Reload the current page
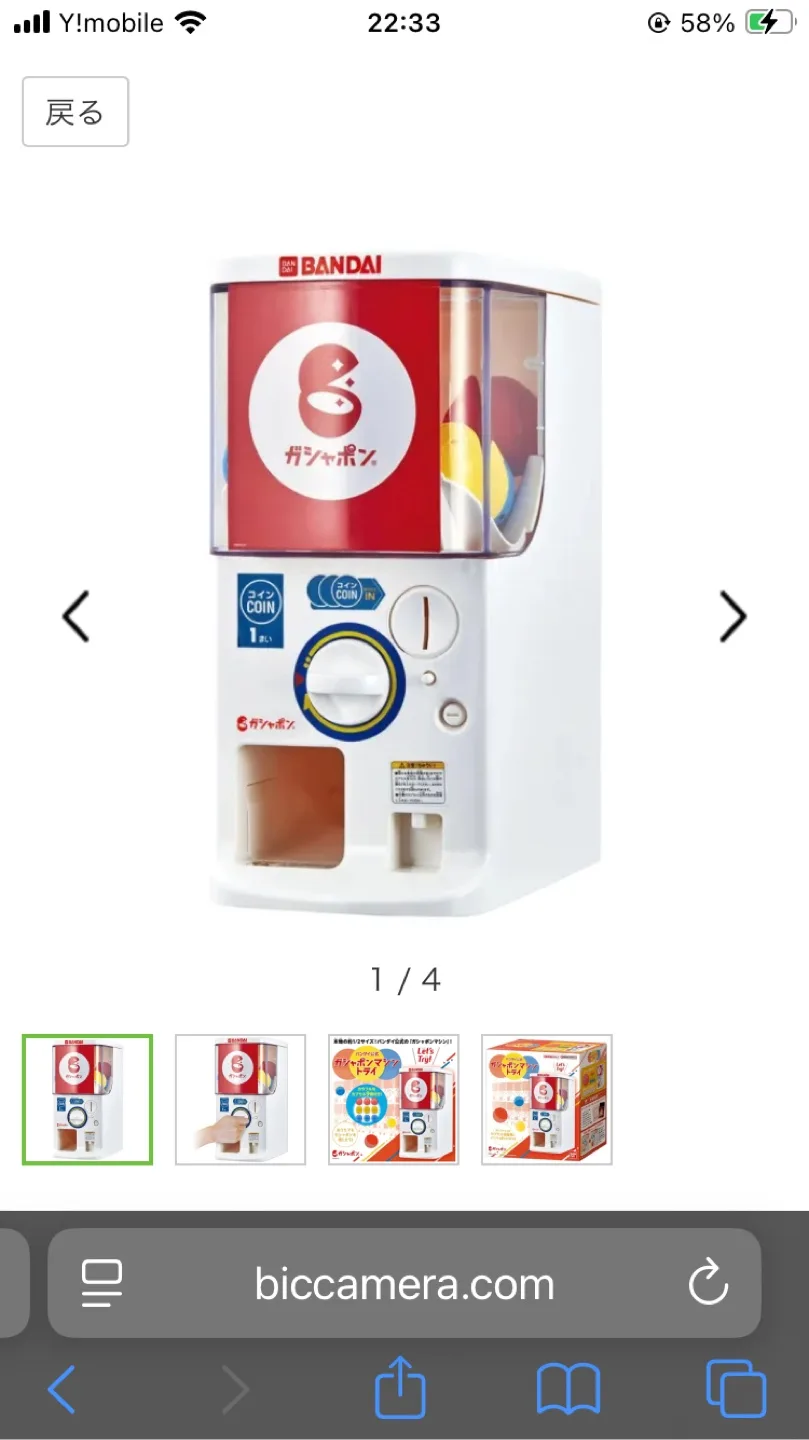 coord(708,1283)
